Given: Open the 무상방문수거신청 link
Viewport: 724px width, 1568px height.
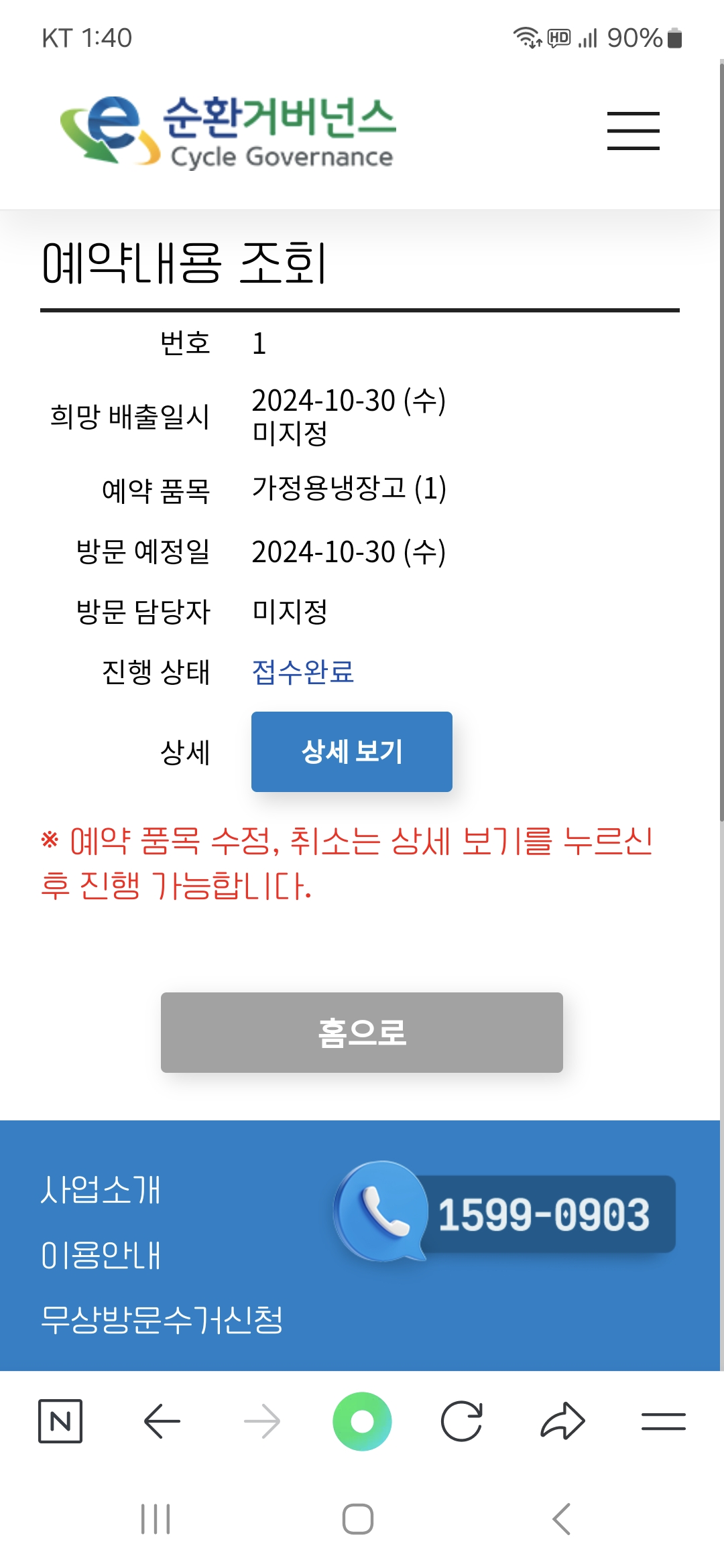Looking at the screenshot, I should tap(162, 1319).
